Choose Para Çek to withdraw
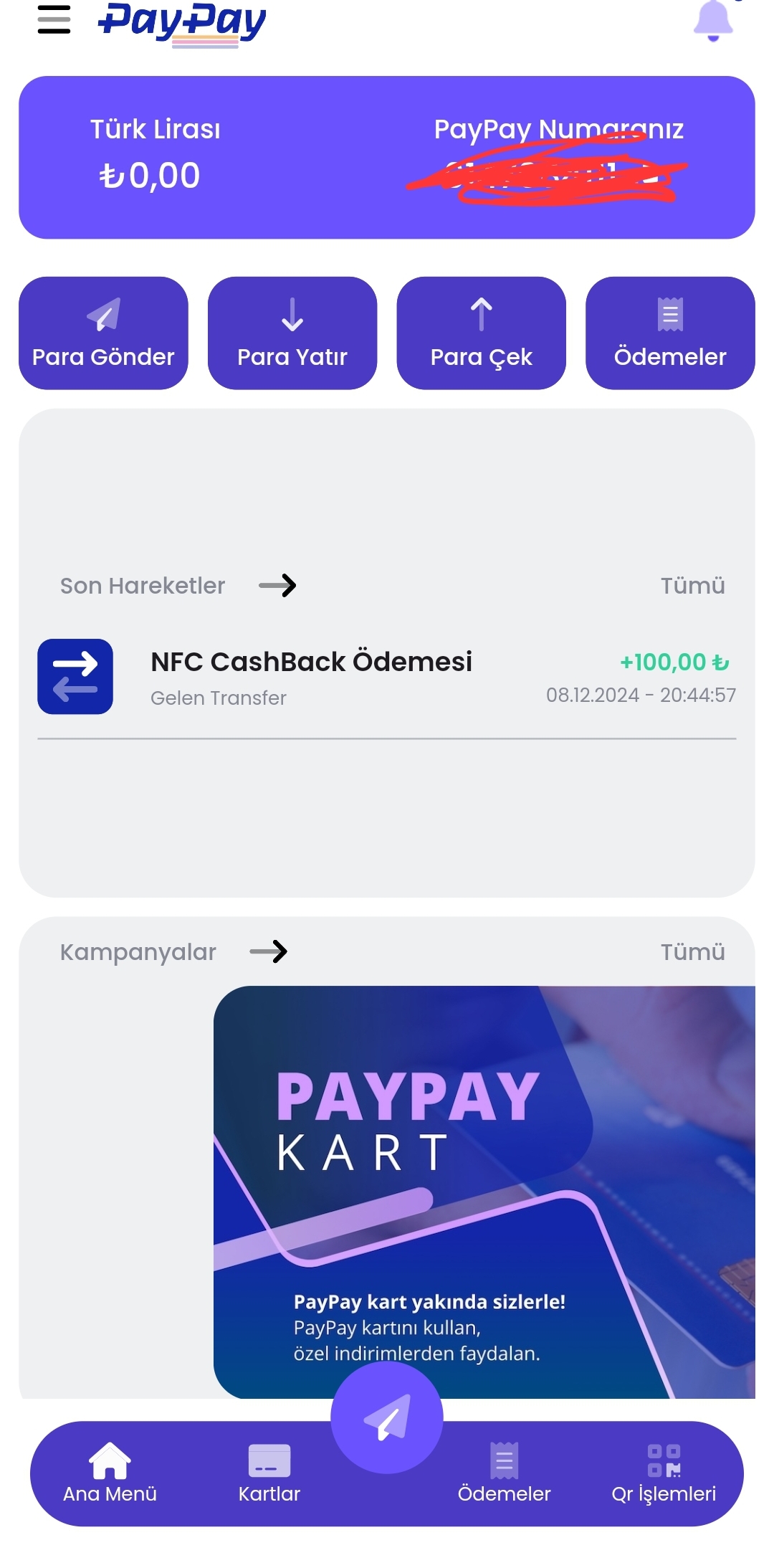The width and height of the screenshot is (774, 1568). pos(481,333)
